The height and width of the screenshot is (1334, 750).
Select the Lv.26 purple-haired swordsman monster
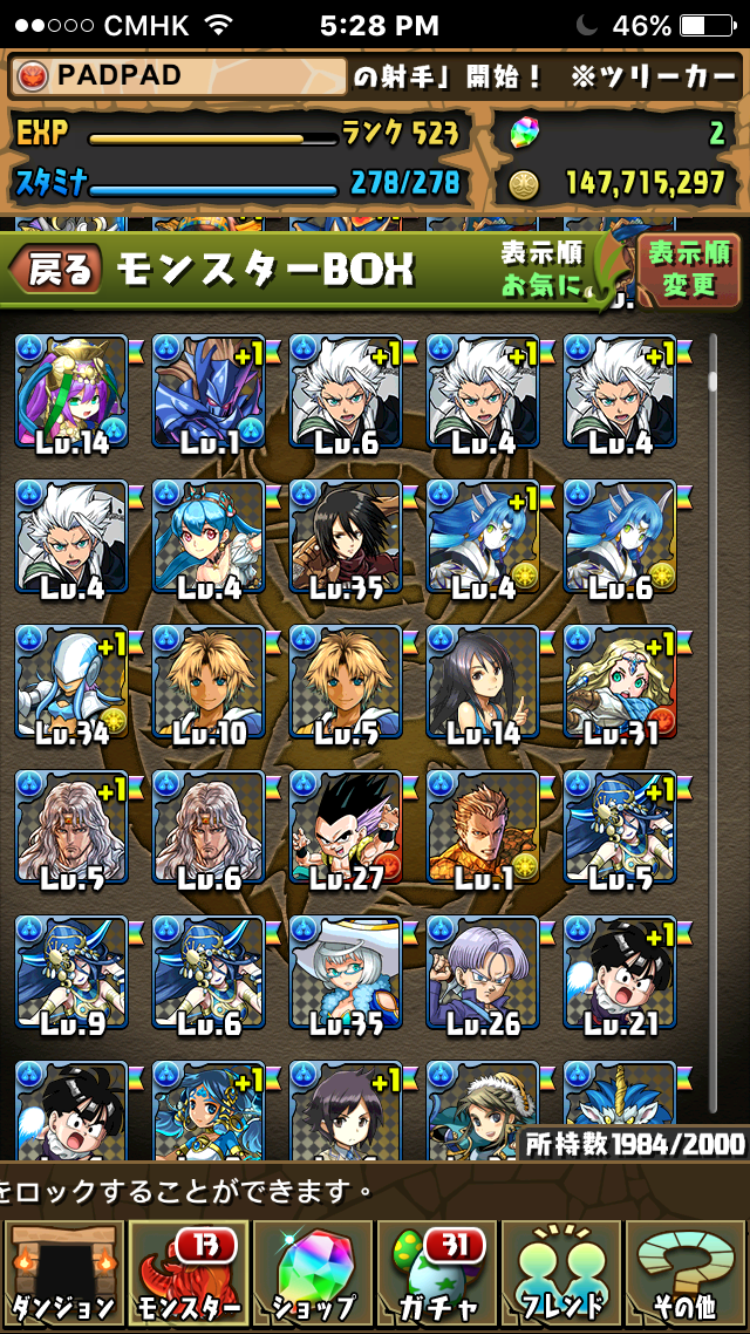pyautogui.click(x=483, y=972)
